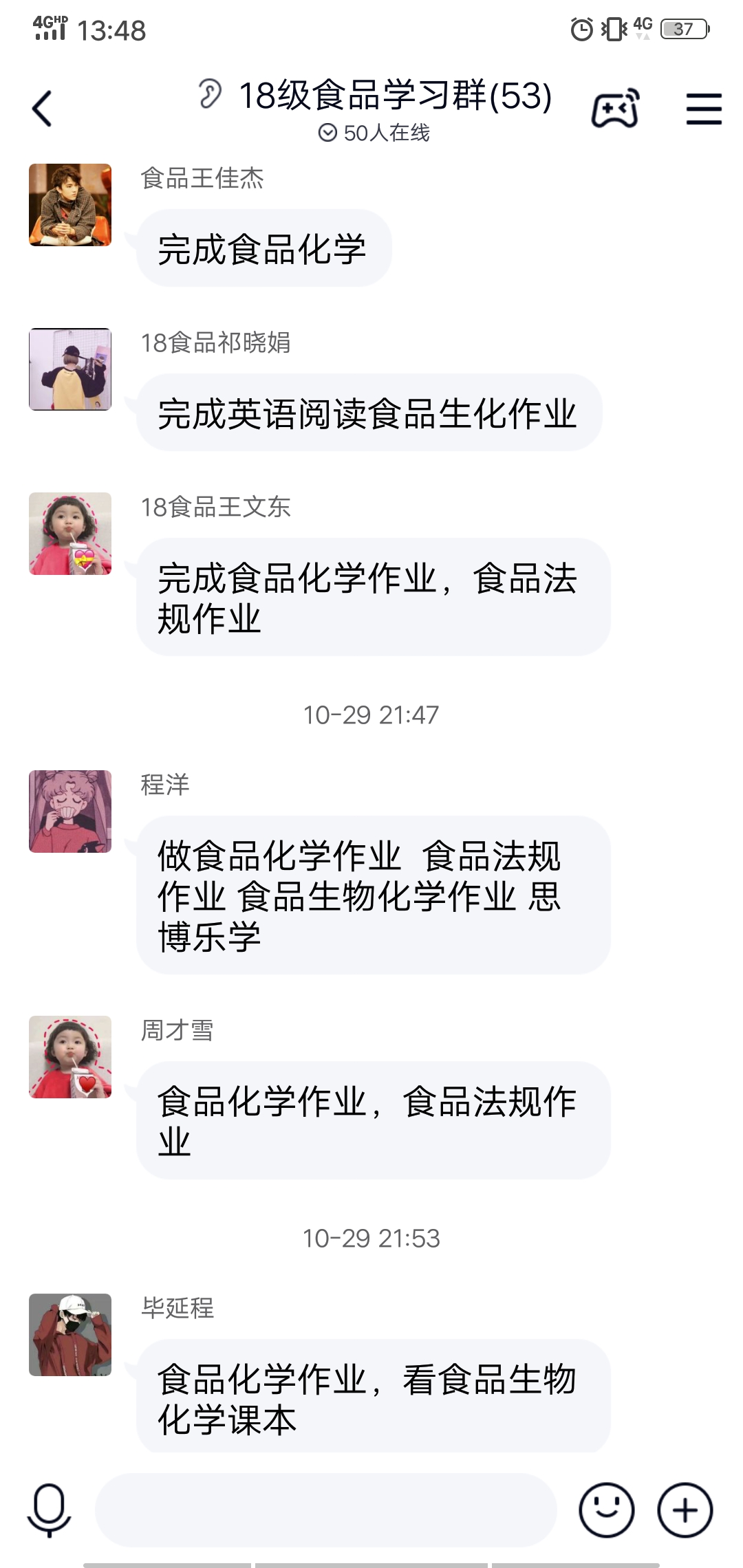
Task: Open the group menu (three lines)
Action: pyautogui.click(x=704, y=109)
